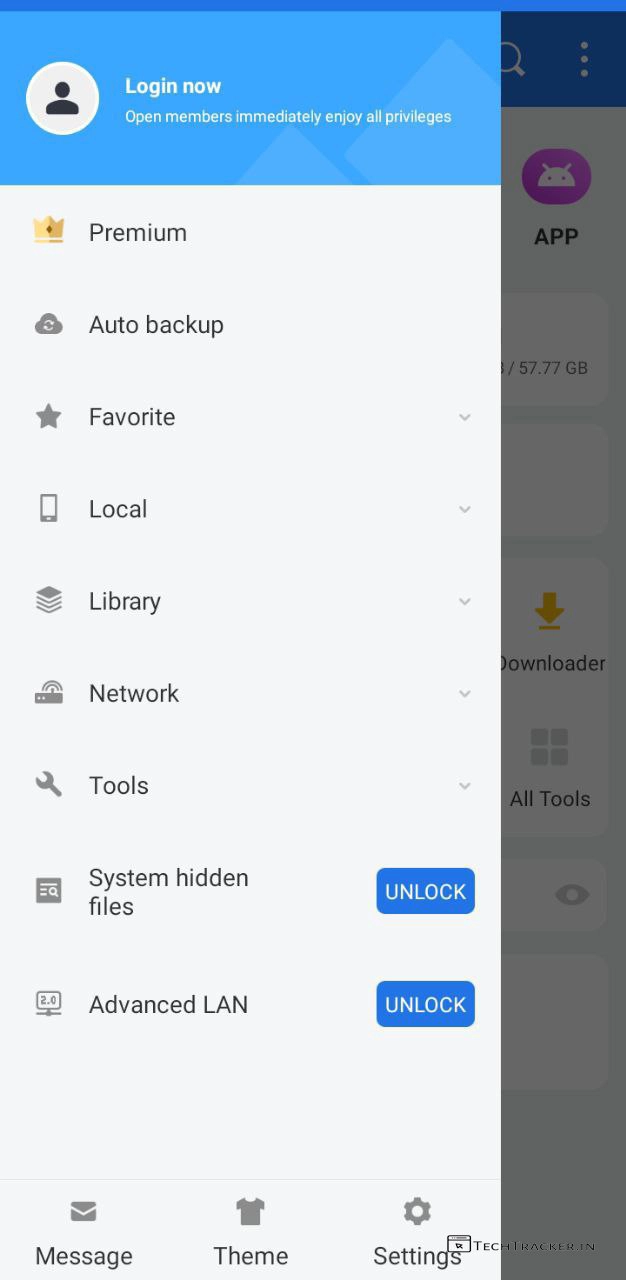626x1280 pixels.
Task: Tap Login now in the header
Action: [x=173, y=87]
